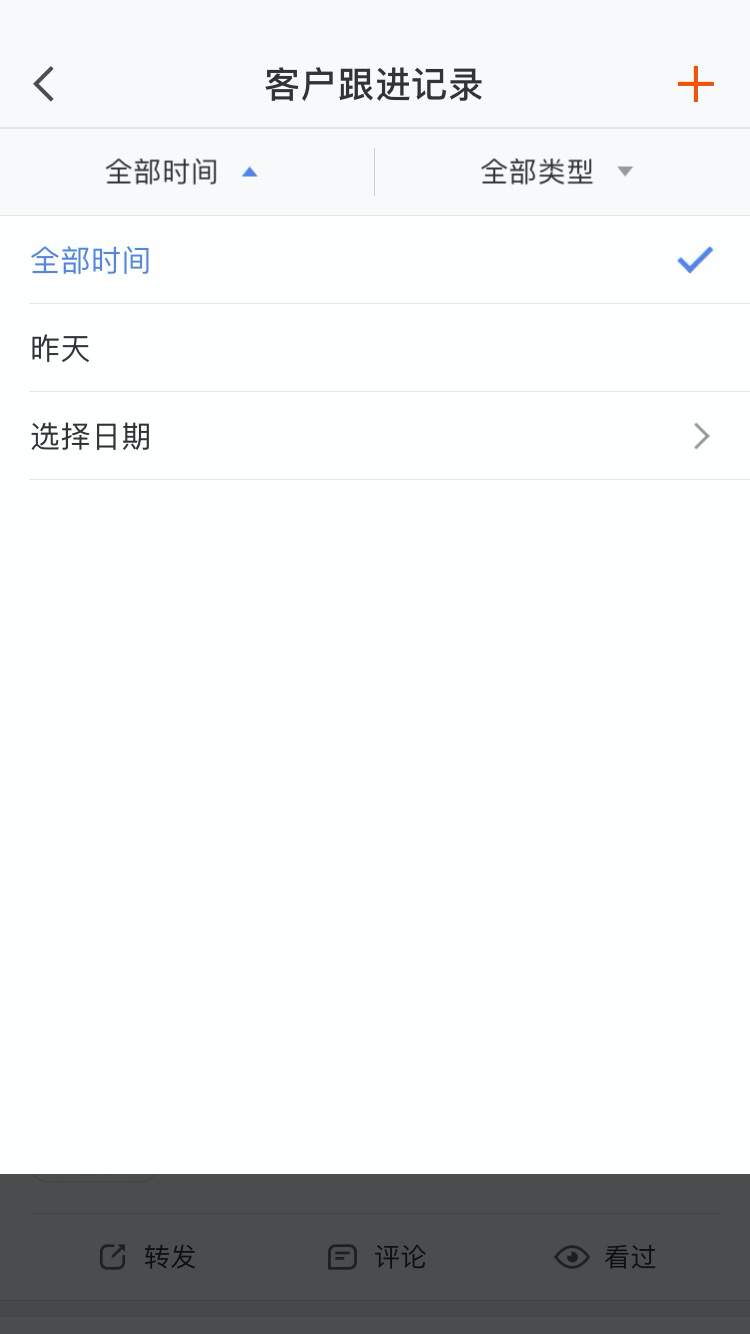The width and height of the screenshot is (750, 1334).
Task: Go back from 客户跟进记录
Action: (44, 85)
